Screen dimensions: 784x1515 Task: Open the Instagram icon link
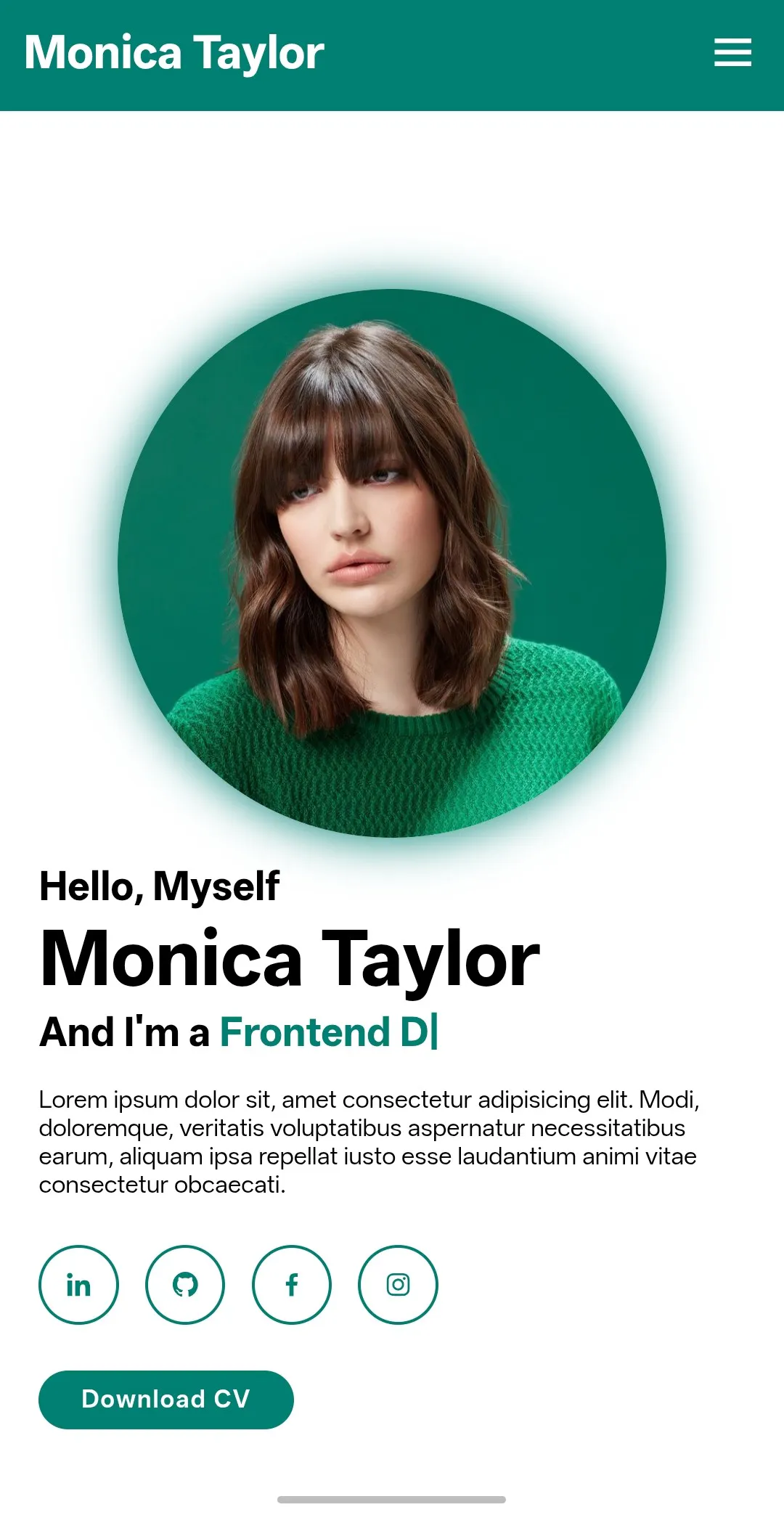point(398,1285)
